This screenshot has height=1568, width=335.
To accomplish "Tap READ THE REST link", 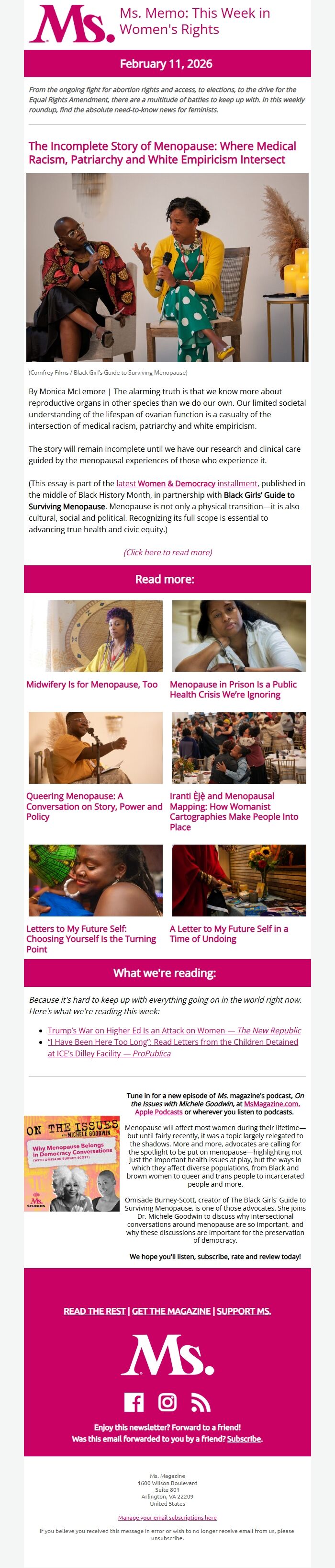I will point(95,1311).
